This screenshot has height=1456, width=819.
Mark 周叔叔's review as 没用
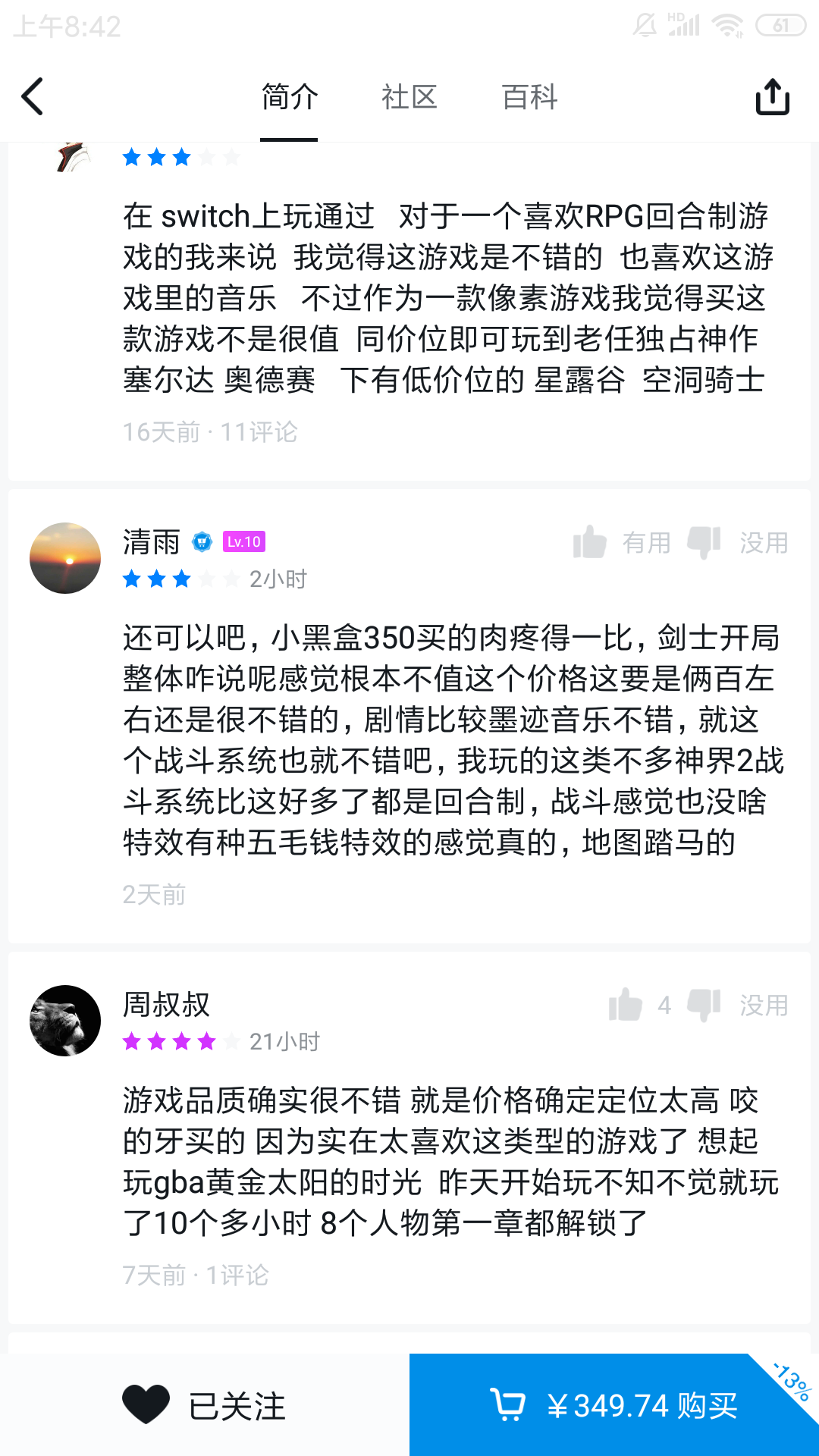738,1006
